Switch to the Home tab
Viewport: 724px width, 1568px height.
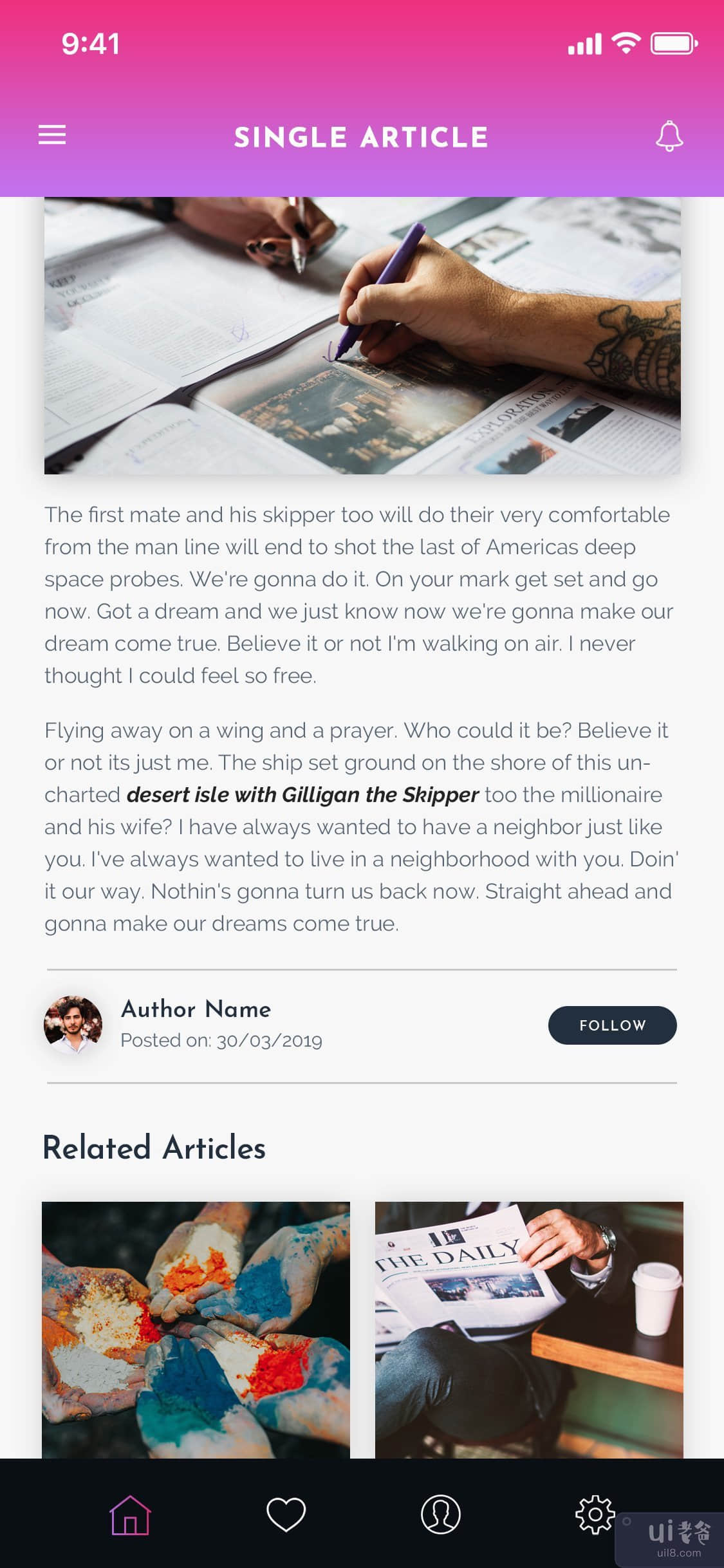point(131,1515)
